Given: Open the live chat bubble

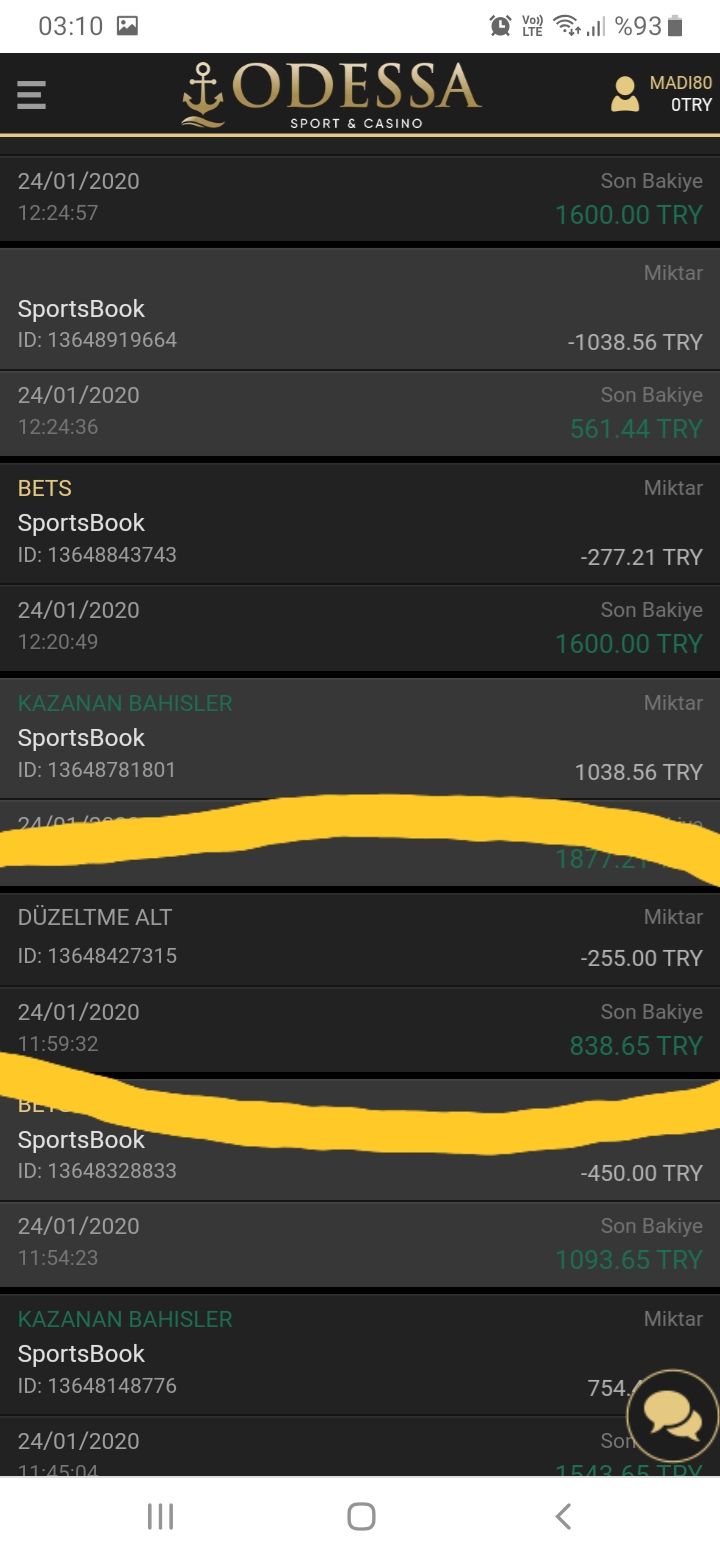Looking at the screenshot, I should 672,1416.
